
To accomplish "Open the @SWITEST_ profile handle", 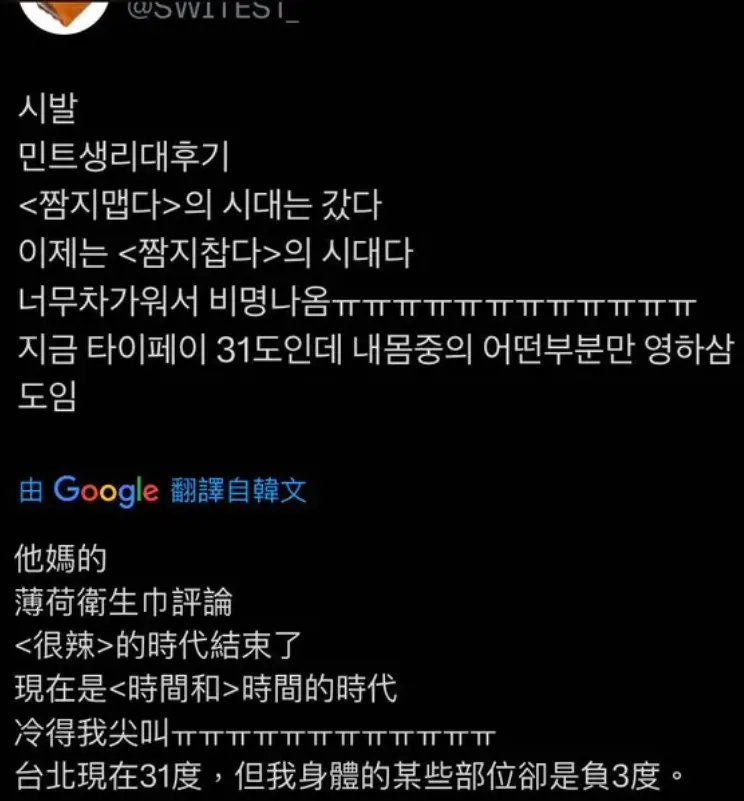I will 214,11.
